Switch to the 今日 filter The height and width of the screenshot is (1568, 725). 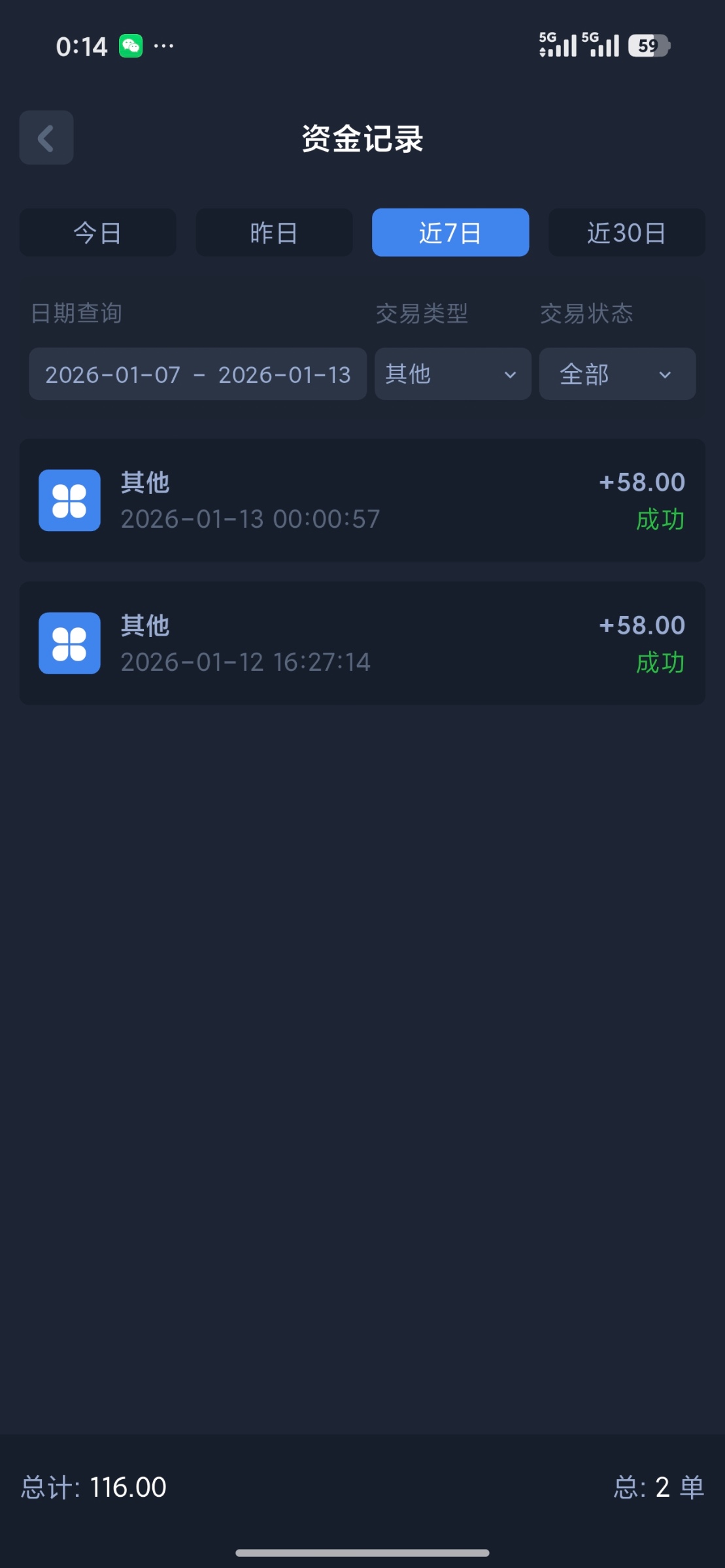coord(97,233)
